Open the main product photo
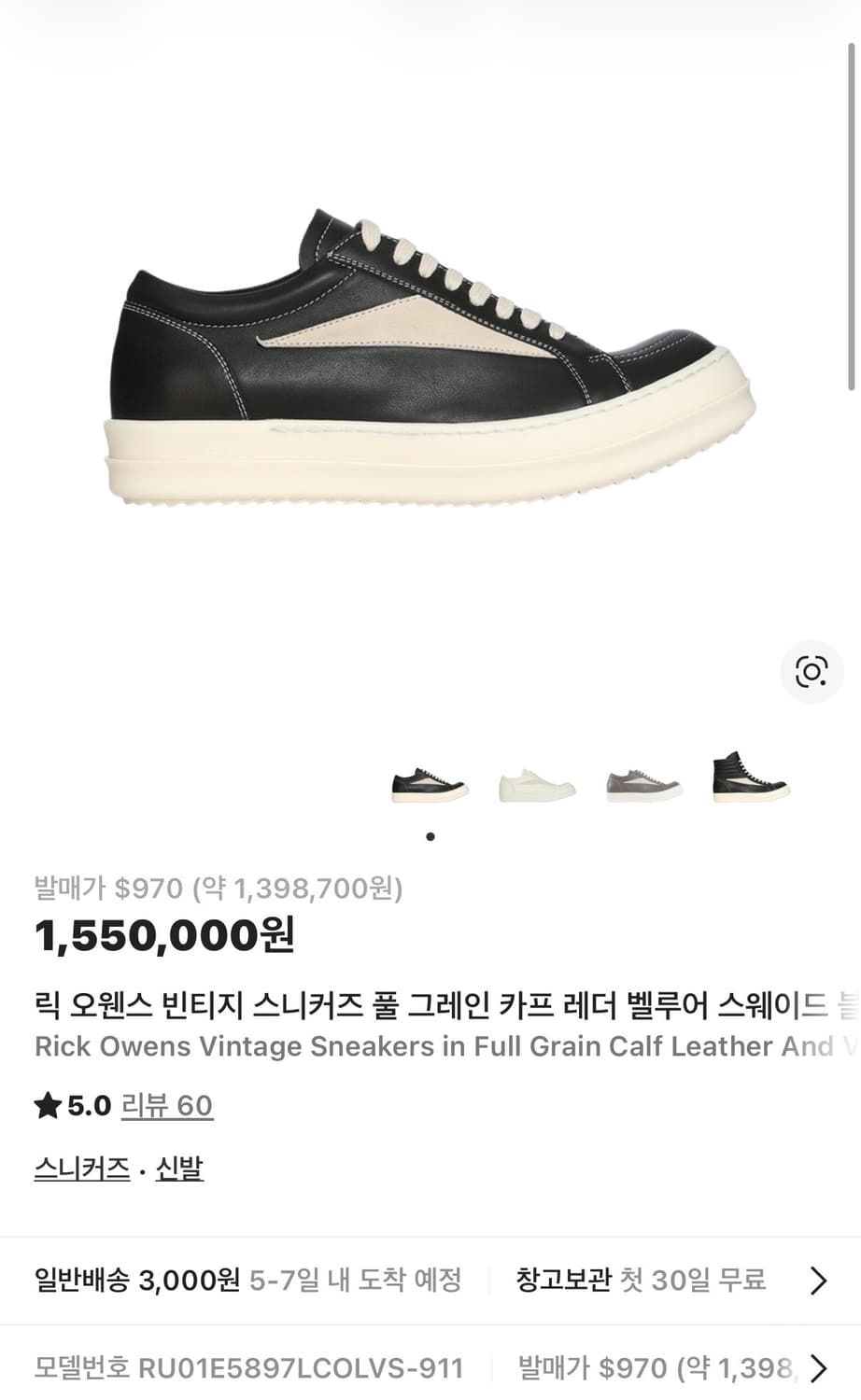The height and width of the screenshot is (1400, 861). [x=430, y=364]
